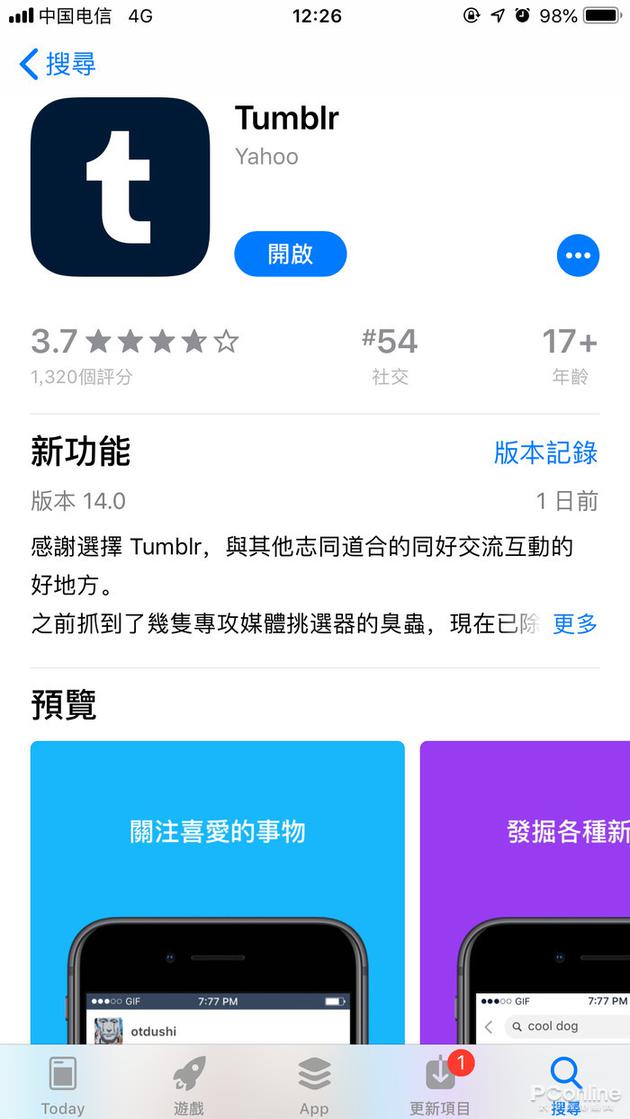Select the 搜尋 tab in bottom bar
This screenshot has height=1119, width=630.
point(566,1084)
